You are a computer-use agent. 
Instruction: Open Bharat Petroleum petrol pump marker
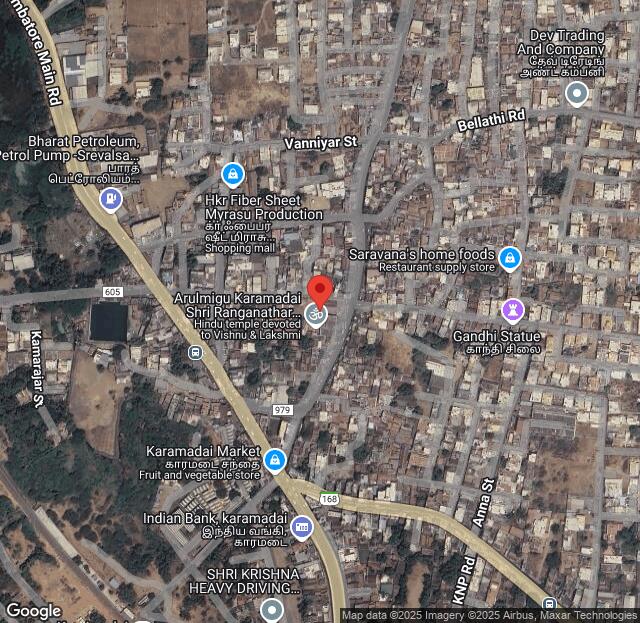pos(111,201)
